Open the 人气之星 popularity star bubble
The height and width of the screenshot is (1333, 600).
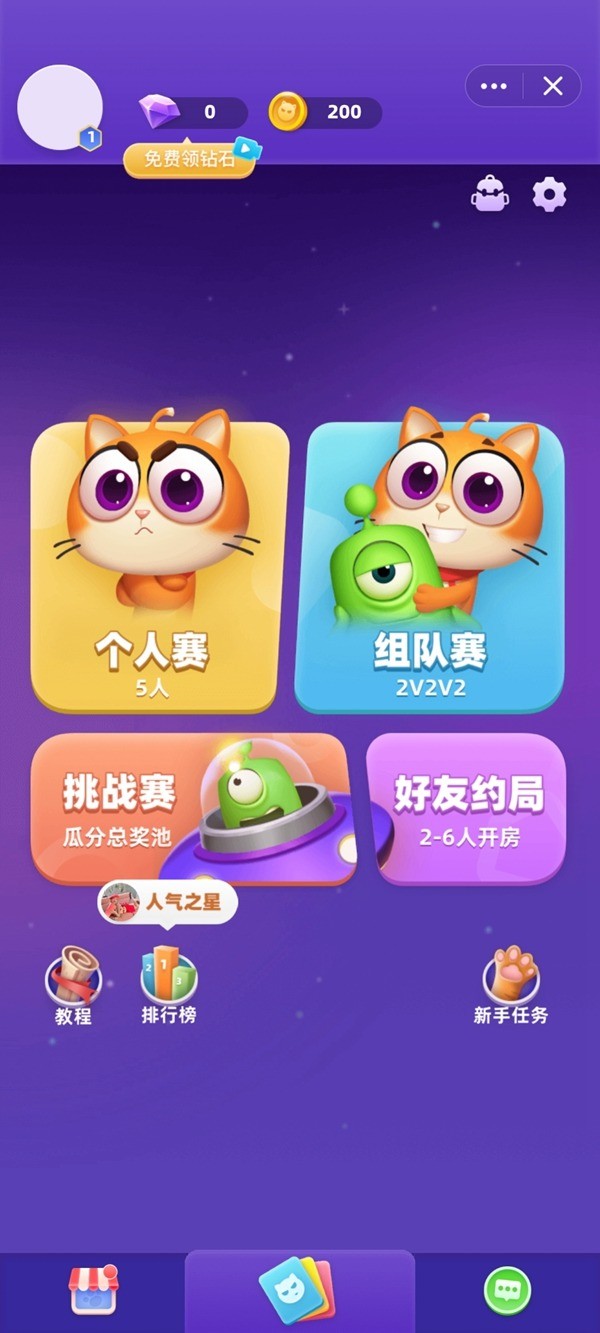(x=167, y=902)
